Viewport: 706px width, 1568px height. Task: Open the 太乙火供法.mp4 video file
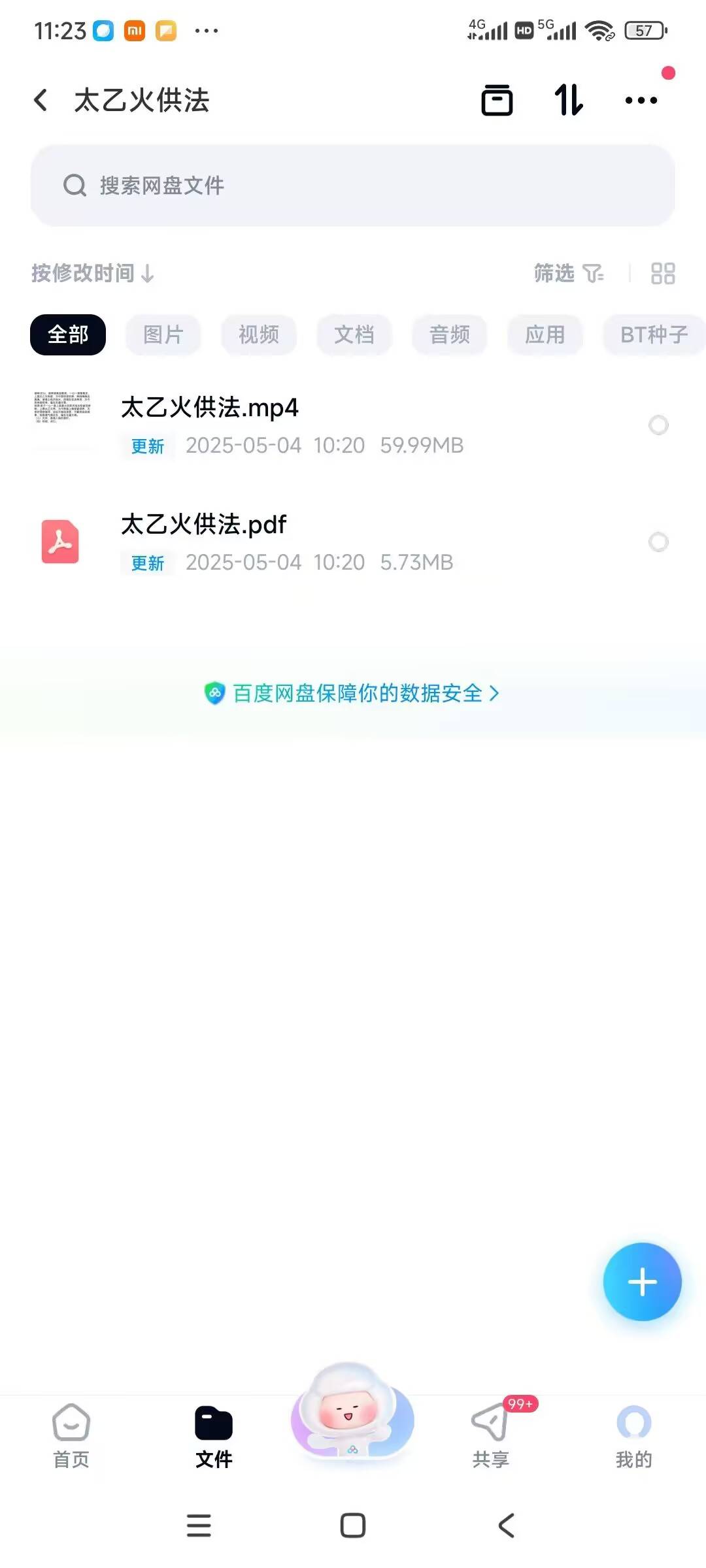point(209,408)
